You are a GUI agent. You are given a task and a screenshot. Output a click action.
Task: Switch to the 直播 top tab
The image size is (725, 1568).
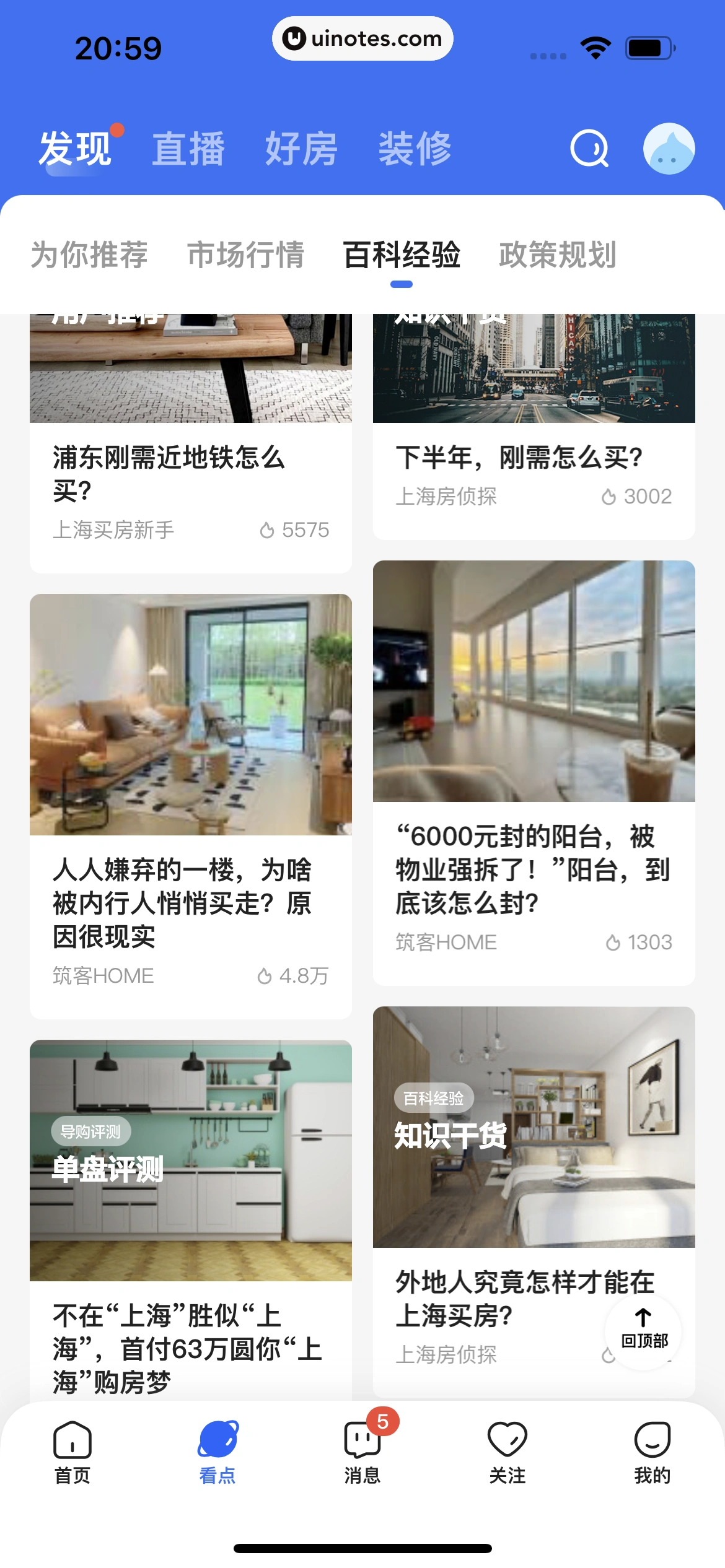tap(188, 149)
